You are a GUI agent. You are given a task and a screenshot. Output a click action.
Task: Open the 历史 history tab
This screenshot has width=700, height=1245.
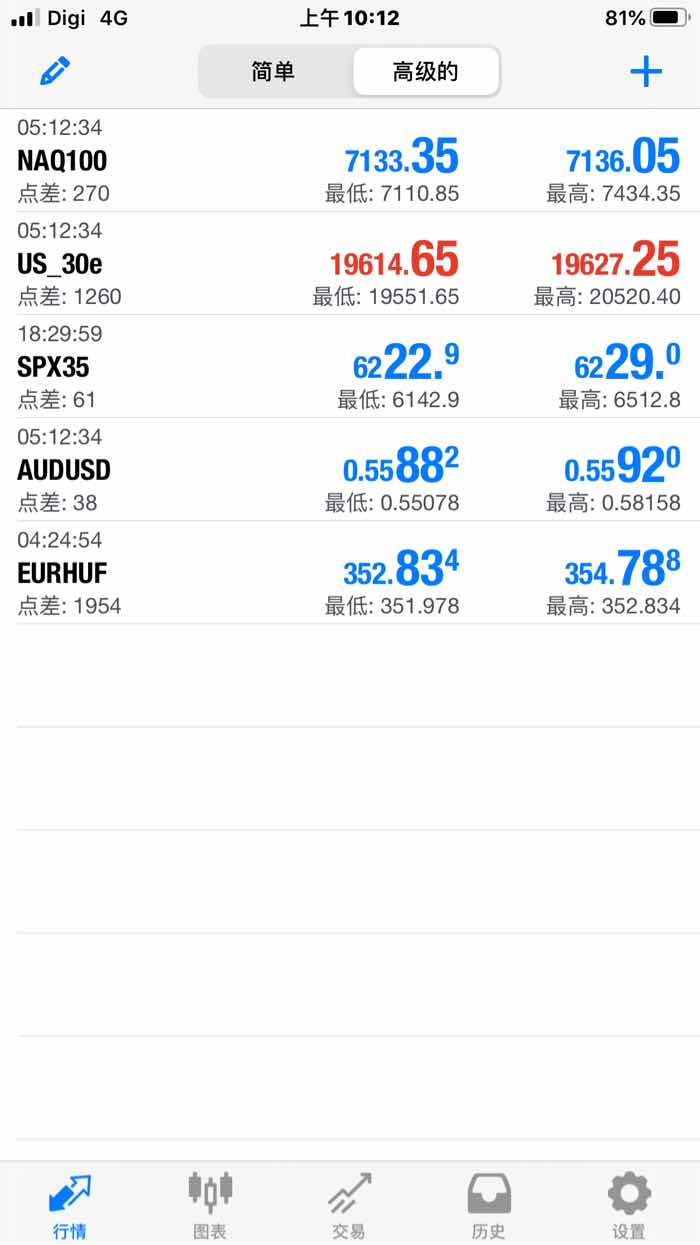(489, 1204)
